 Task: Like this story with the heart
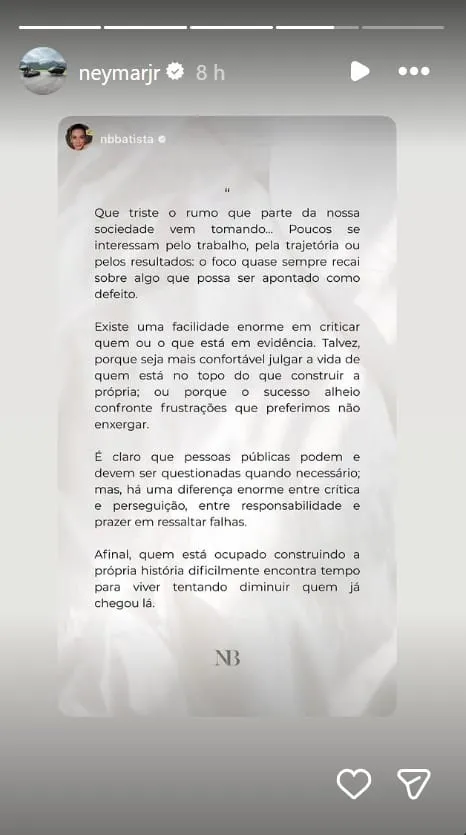pyautogui.click(x=354, y=783)
